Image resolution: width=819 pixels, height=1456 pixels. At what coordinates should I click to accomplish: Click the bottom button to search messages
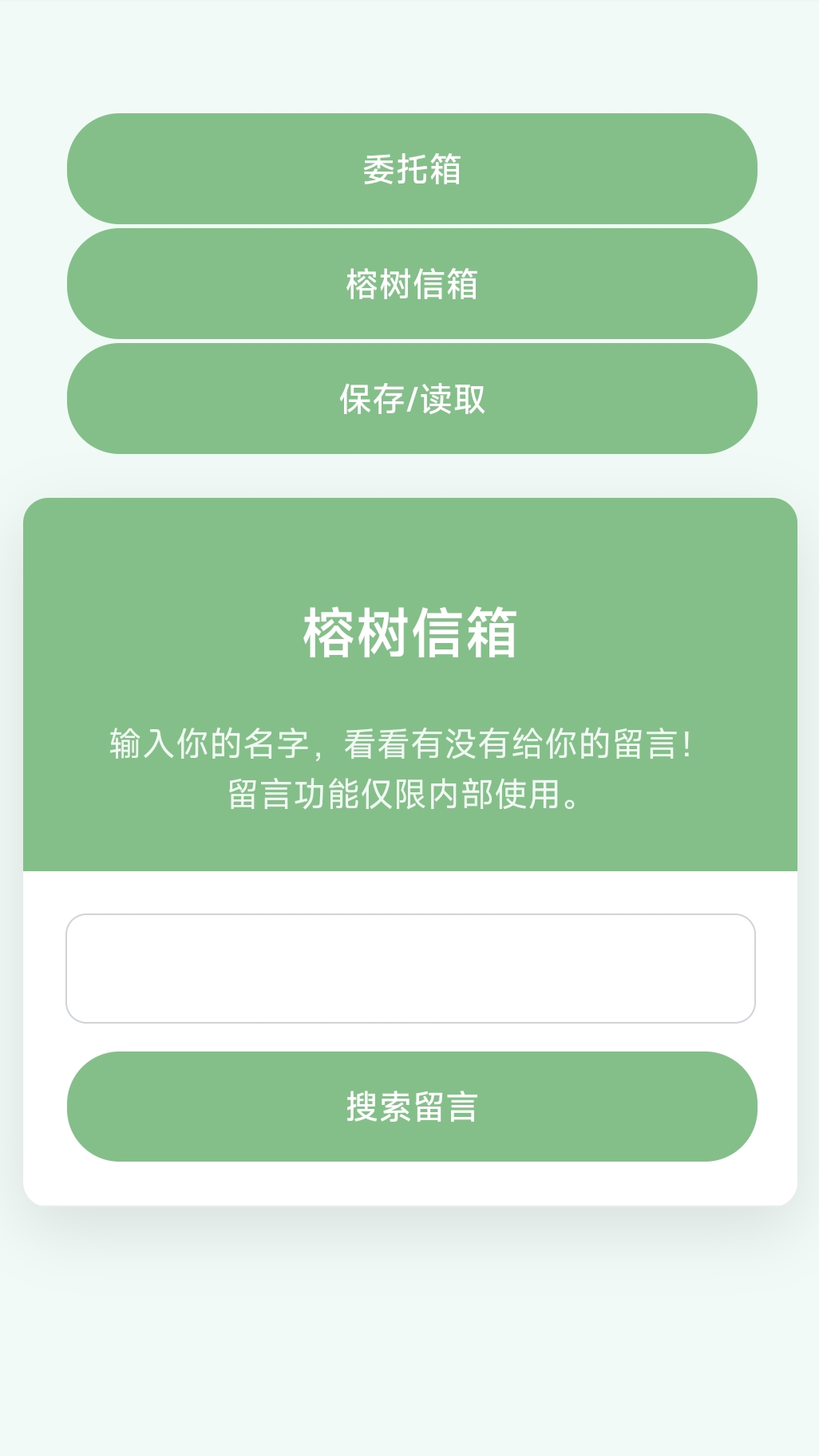tap(409, 1105)
